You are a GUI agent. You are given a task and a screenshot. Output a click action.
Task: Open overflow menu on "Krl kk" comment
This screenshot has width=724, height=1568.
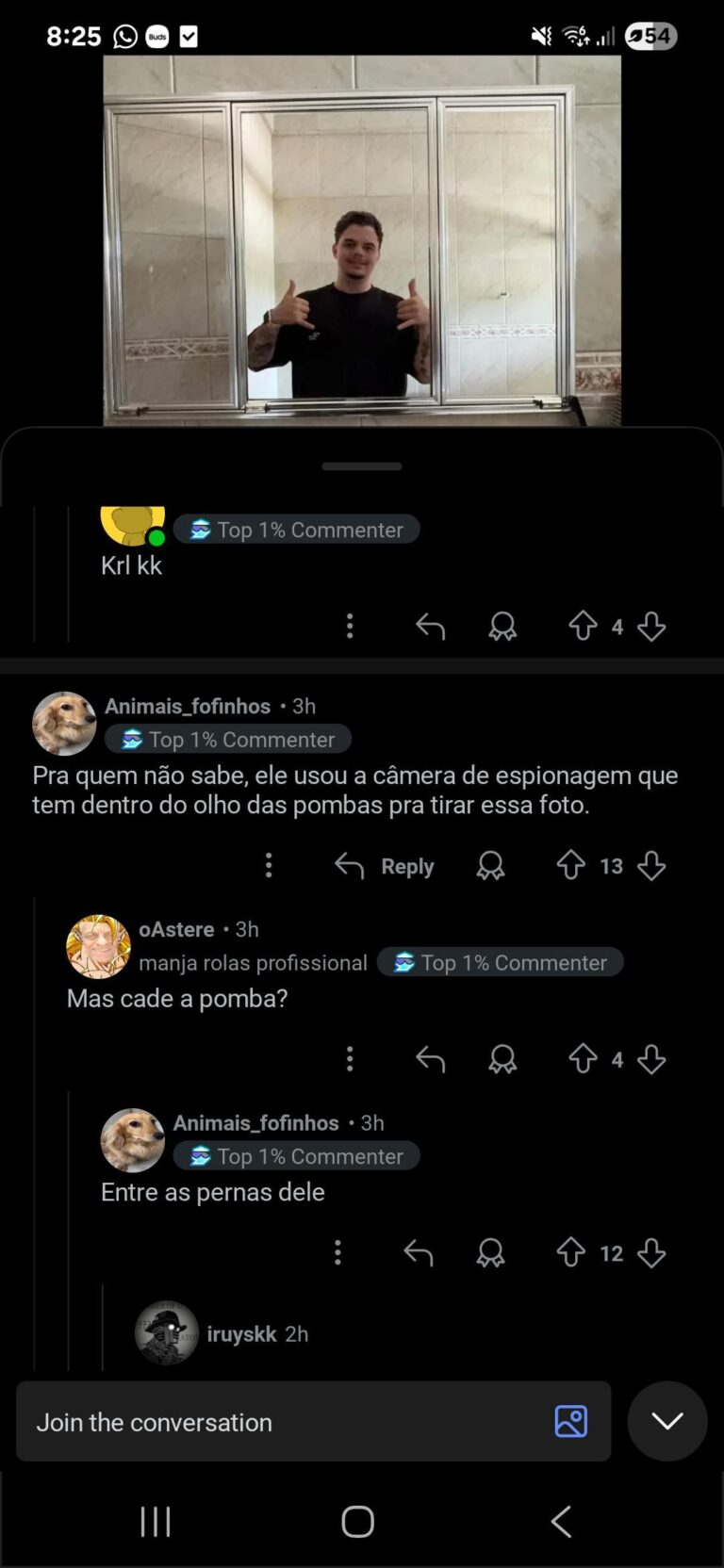(x=350, y=626)
